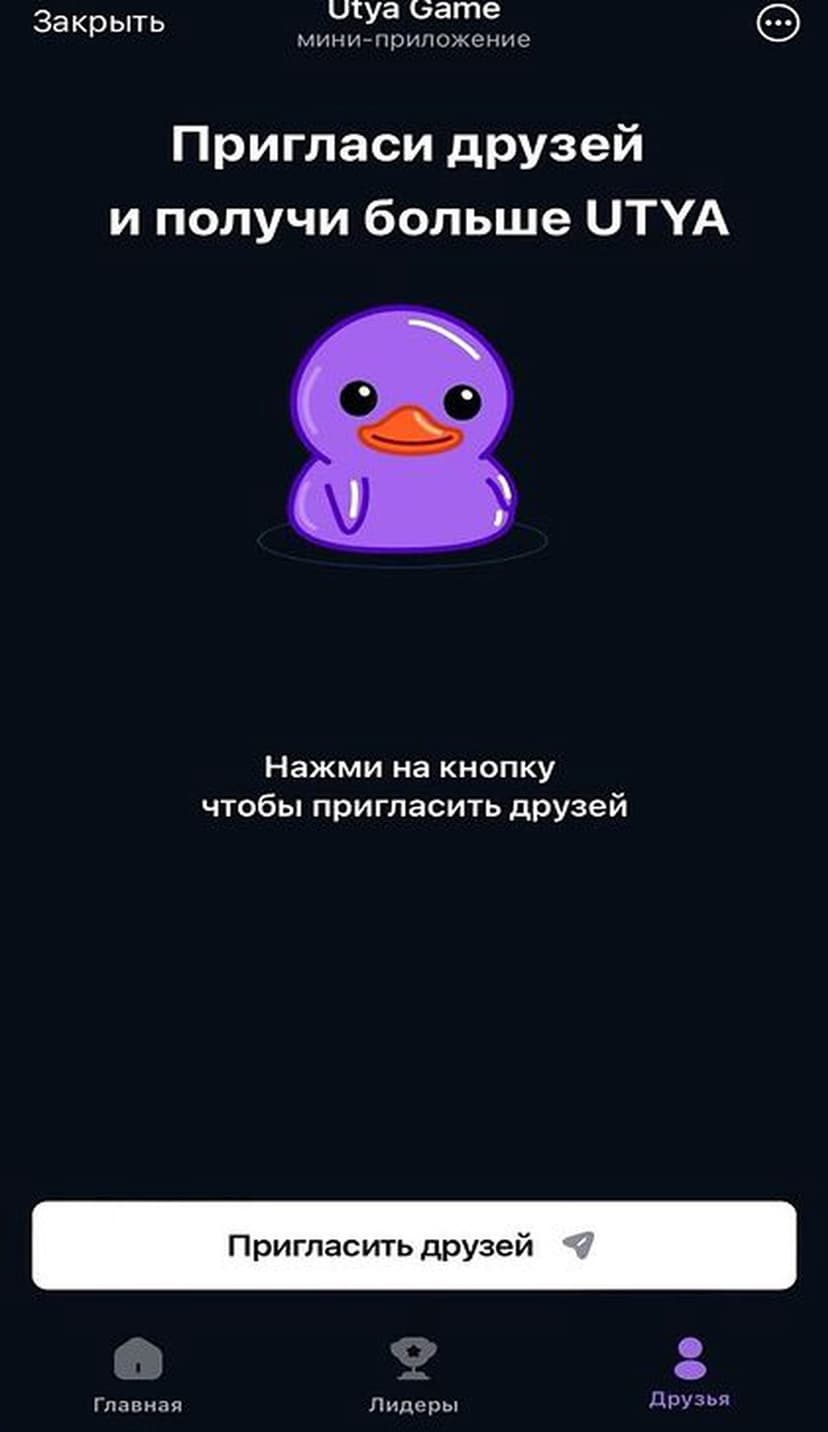Image resolution: width=828 pixels, height=1432 pixels.
Task: Close the Utya Game mini-app
Action: point(98,22)
